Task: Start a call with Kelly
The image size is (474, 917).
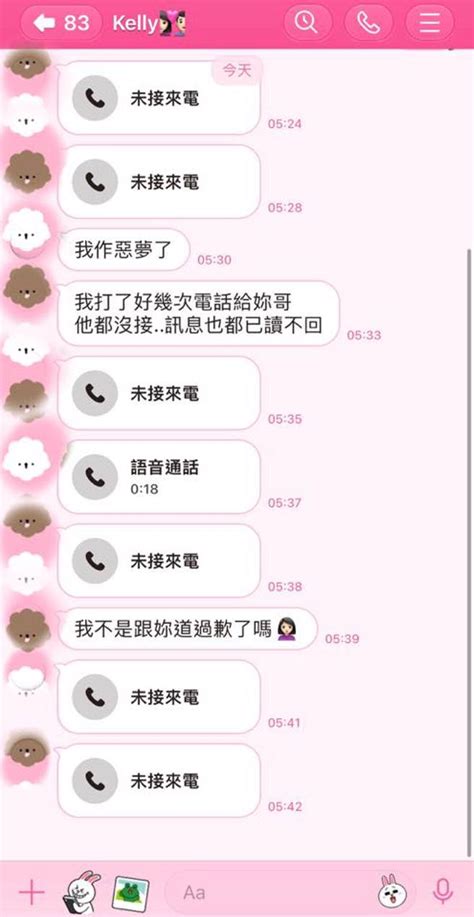Action: coord(369,23)
